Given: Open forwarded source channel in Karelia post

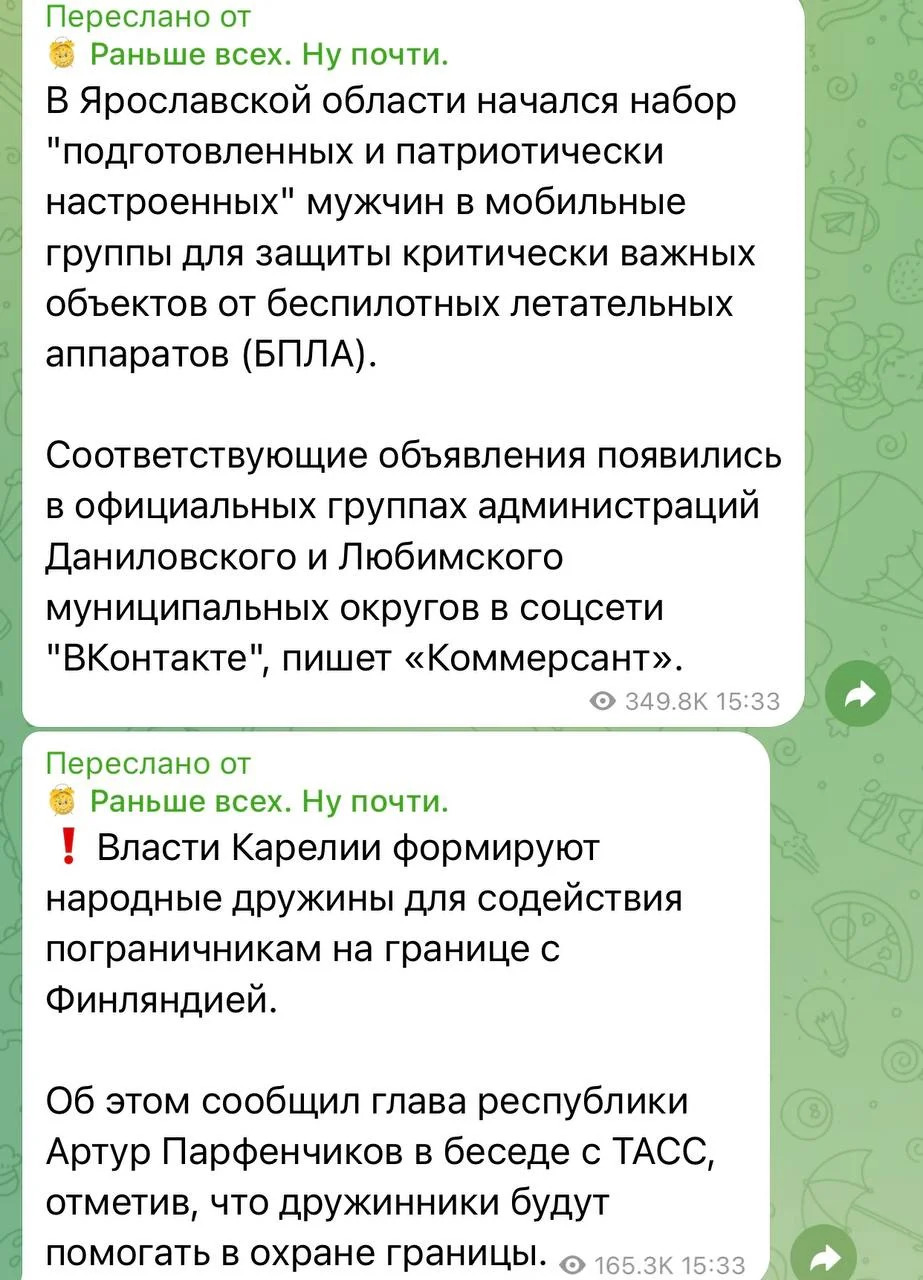Looking at the screenshot, I should pyautogui.click(x=268, y=801).
